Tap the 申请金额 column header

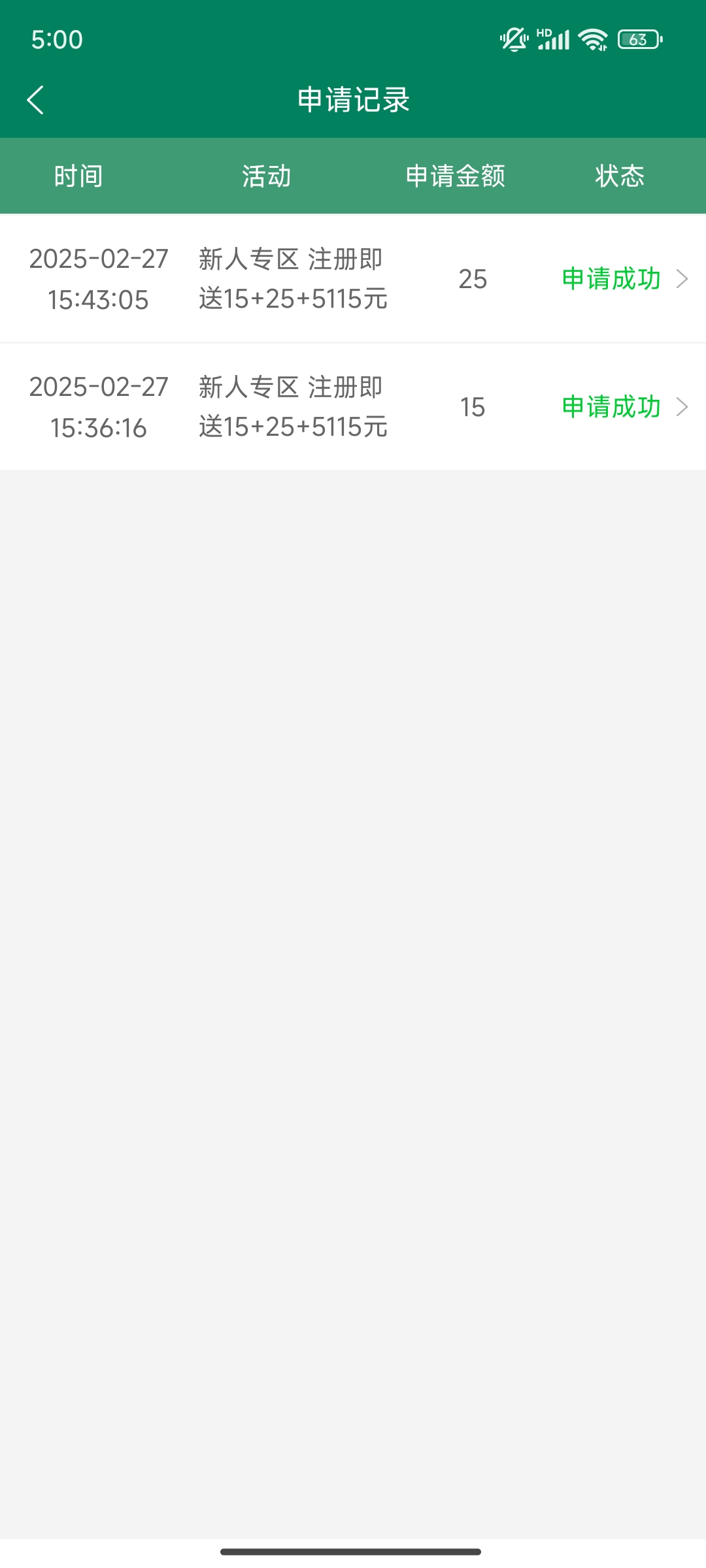456,175
